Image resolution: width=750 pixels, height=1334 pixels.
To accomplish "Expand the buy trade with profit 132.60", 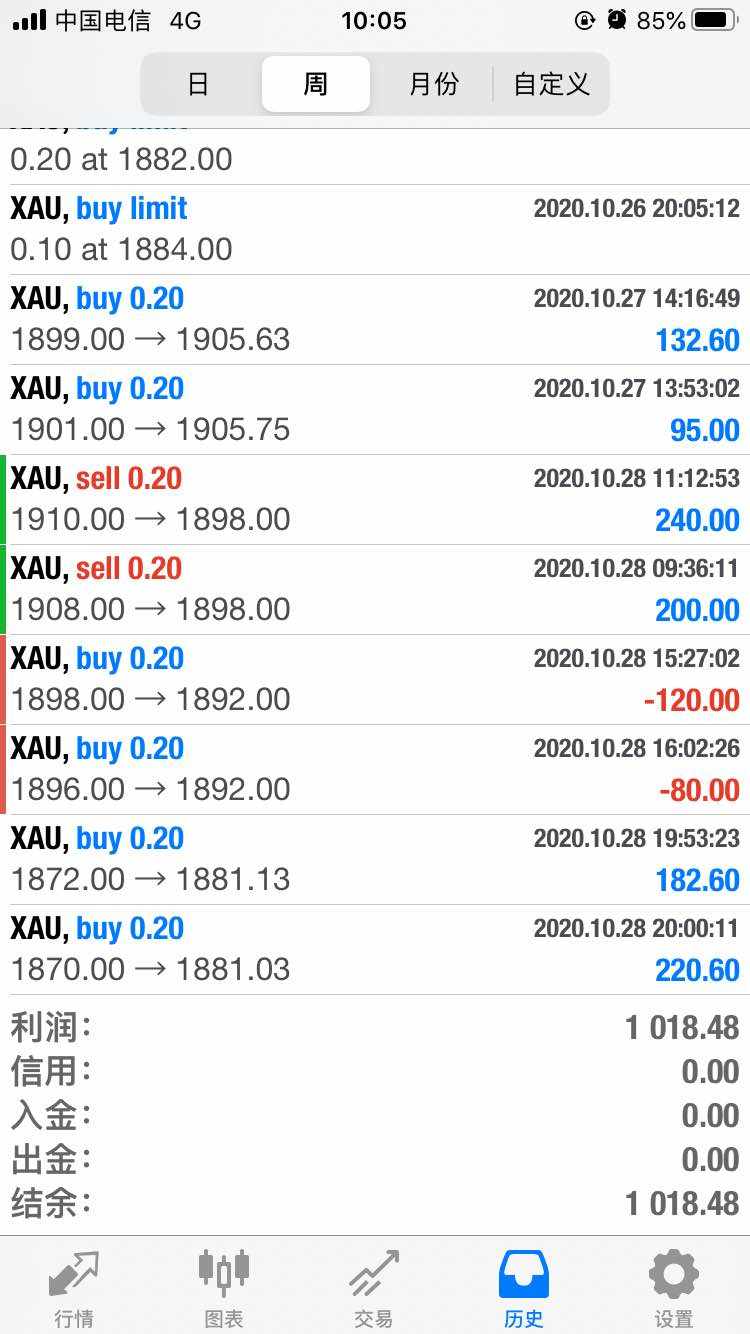I will 375,320.
